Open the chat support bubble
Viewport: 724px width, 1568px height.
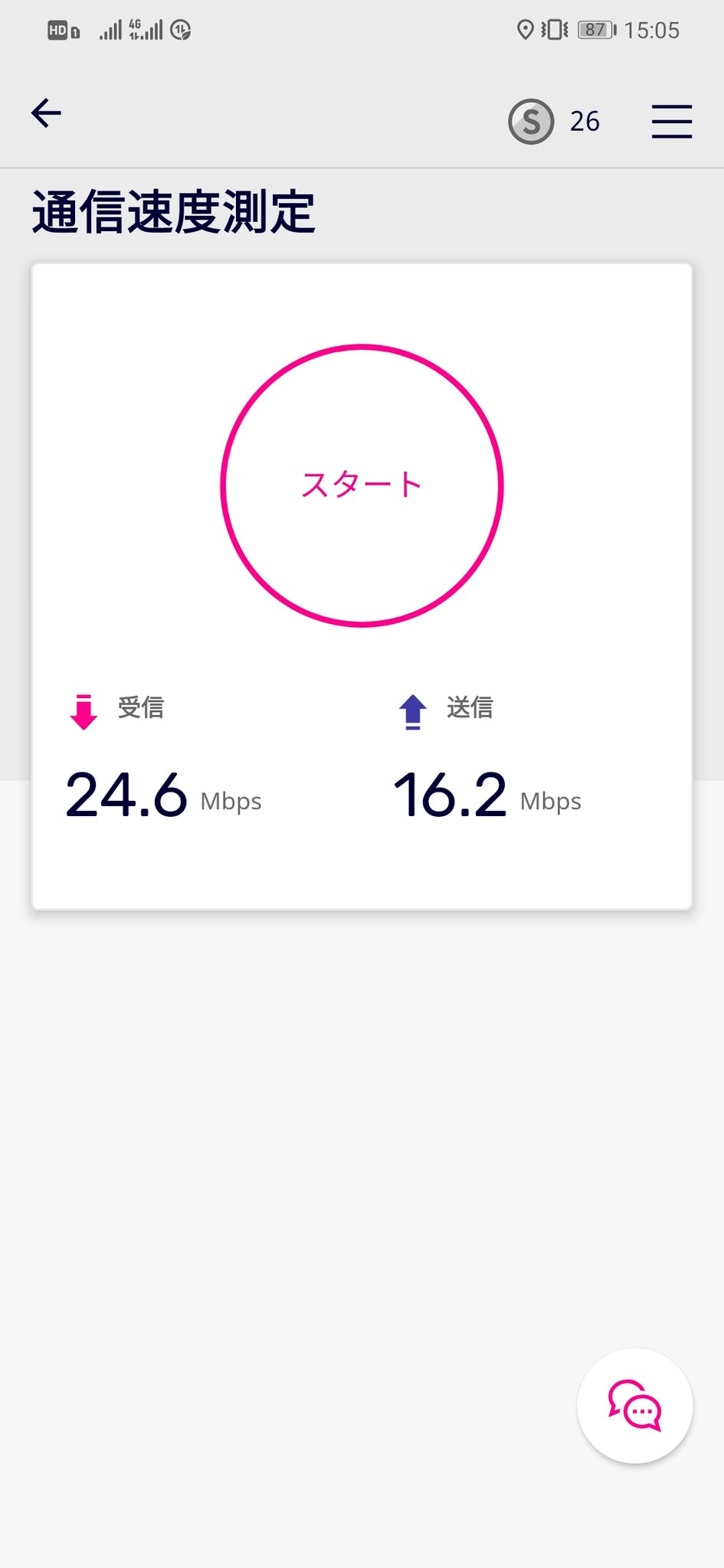pyautogui.click(x=635, y=1406)
